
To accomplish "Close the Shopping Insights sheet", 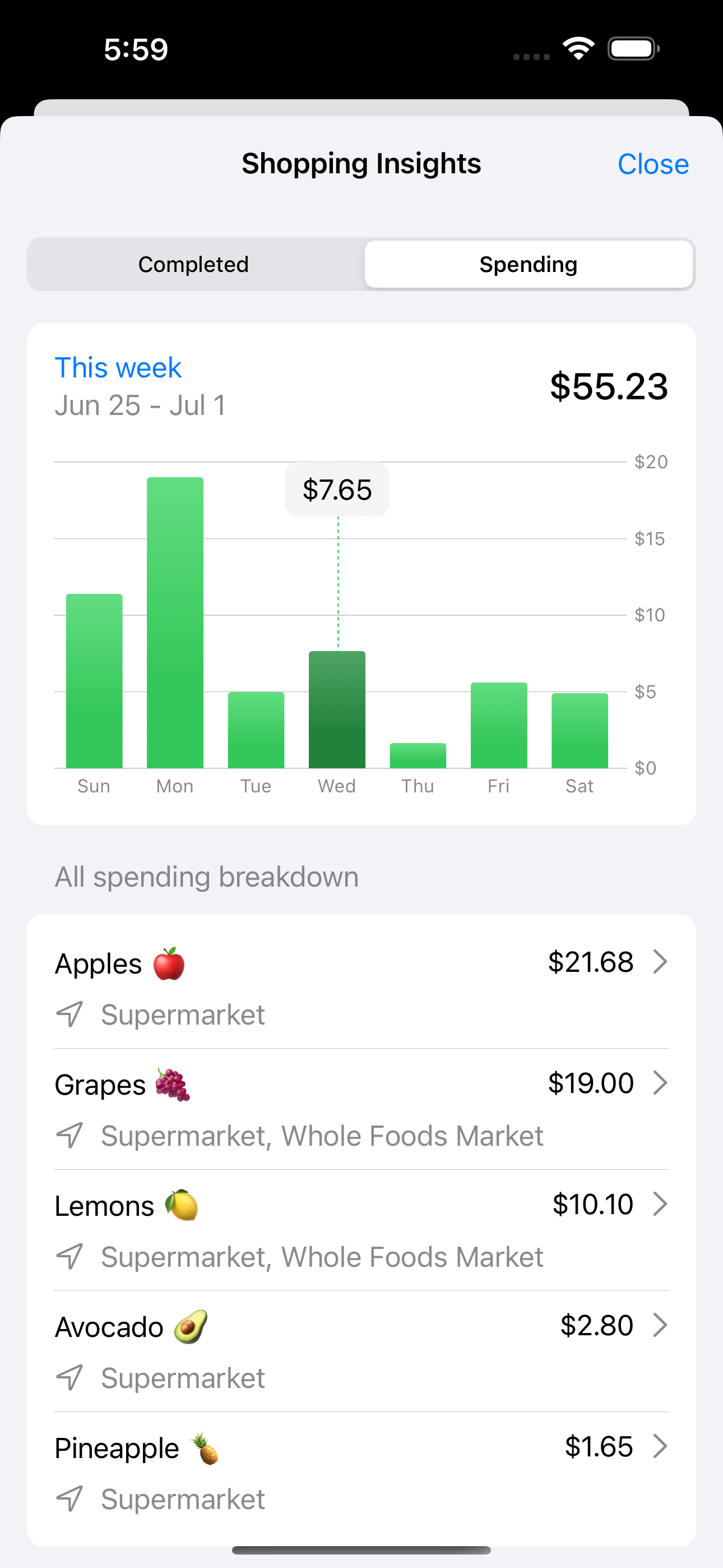I will coord(652,164).
